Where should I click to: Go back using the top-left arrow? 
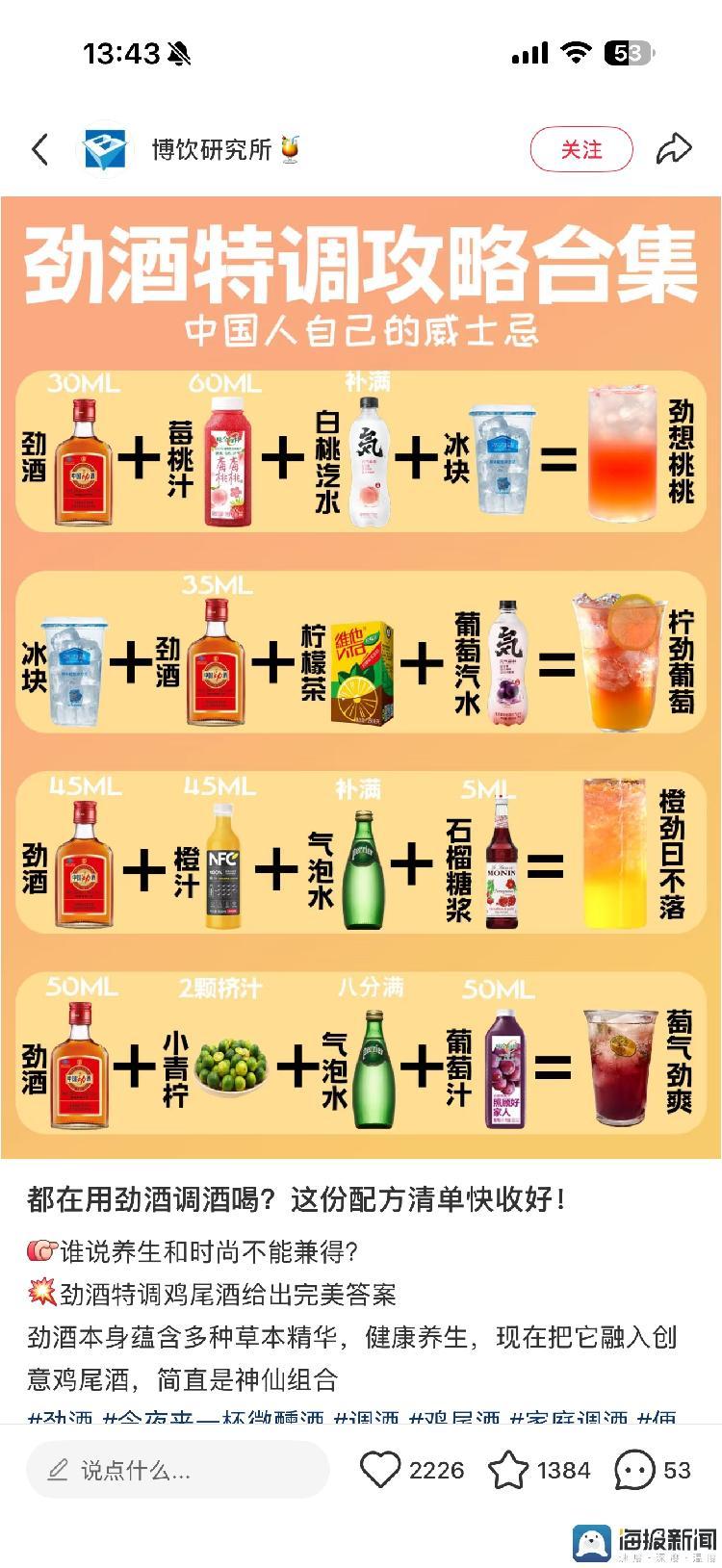point(39,149)
